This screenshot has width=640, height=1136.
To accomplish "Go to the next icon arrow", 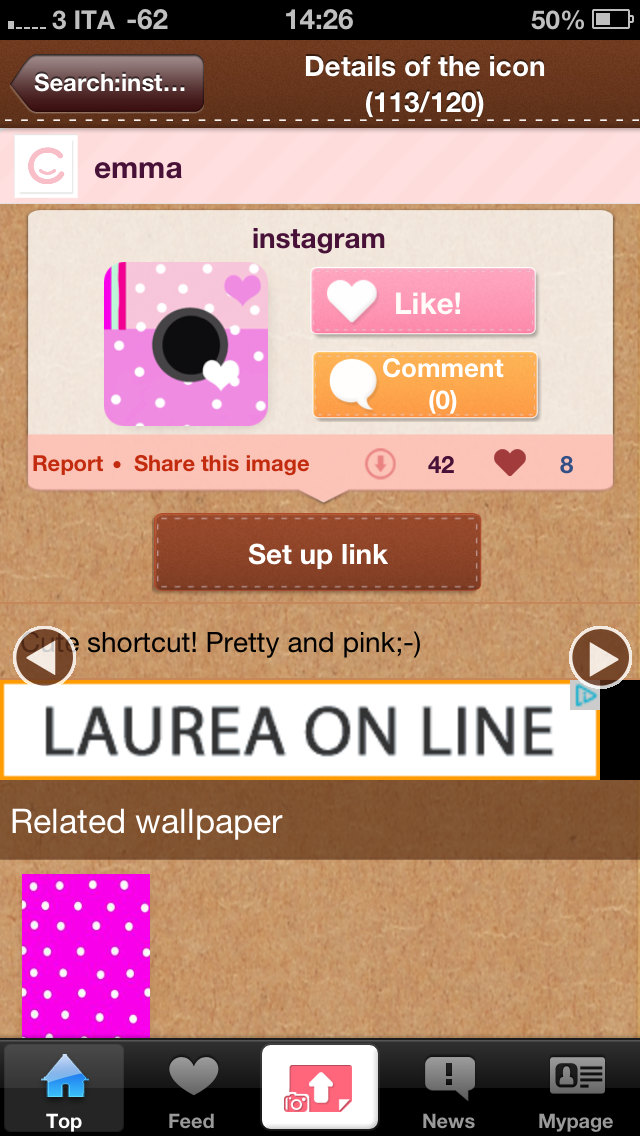I will pos(600,658).
